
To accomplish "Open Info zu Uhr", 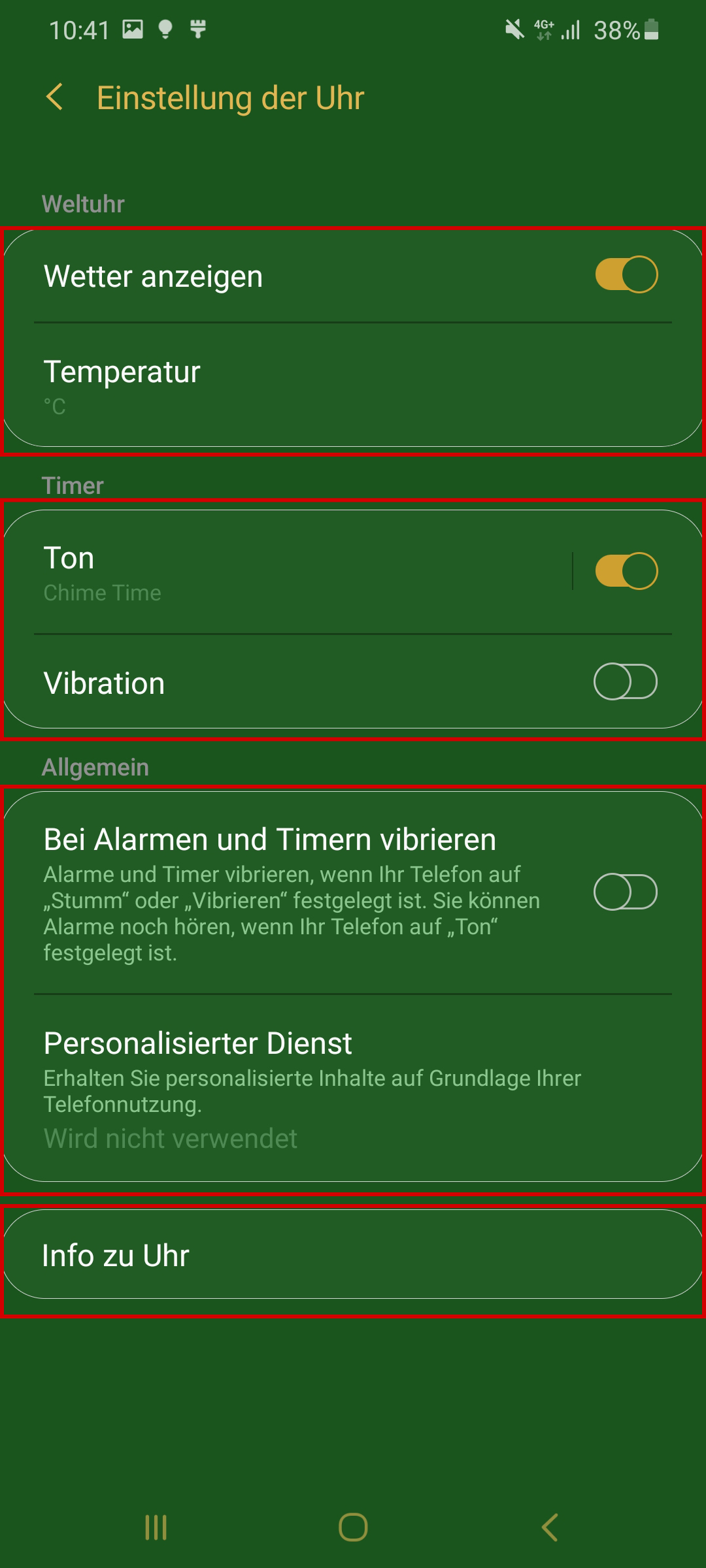I will pos(353,1254).
